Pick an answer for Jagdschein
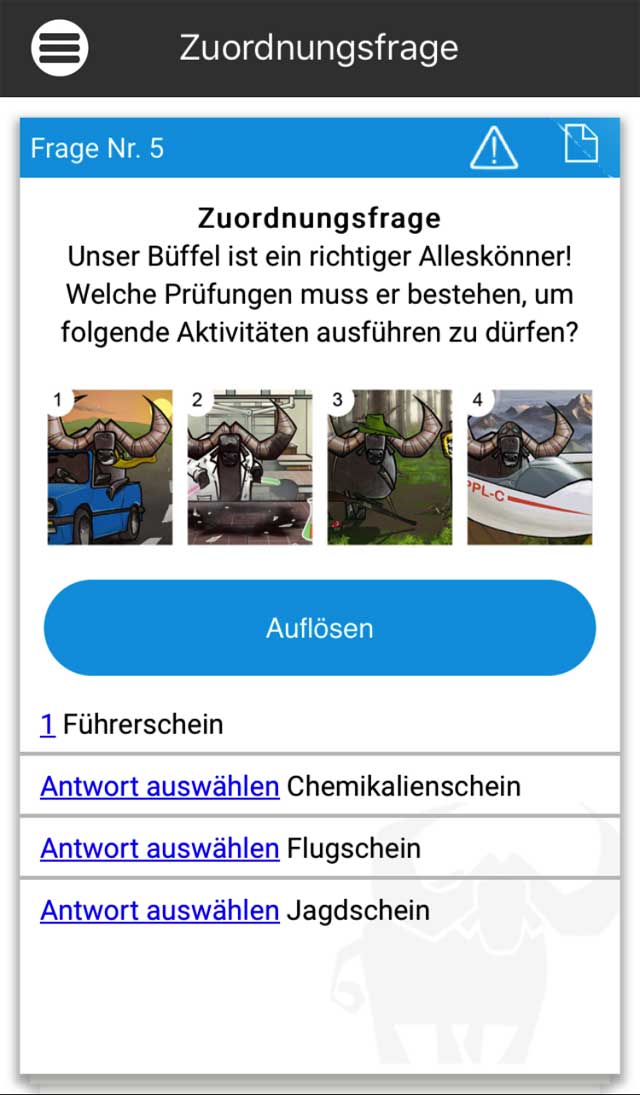 (x=159, y=910)
